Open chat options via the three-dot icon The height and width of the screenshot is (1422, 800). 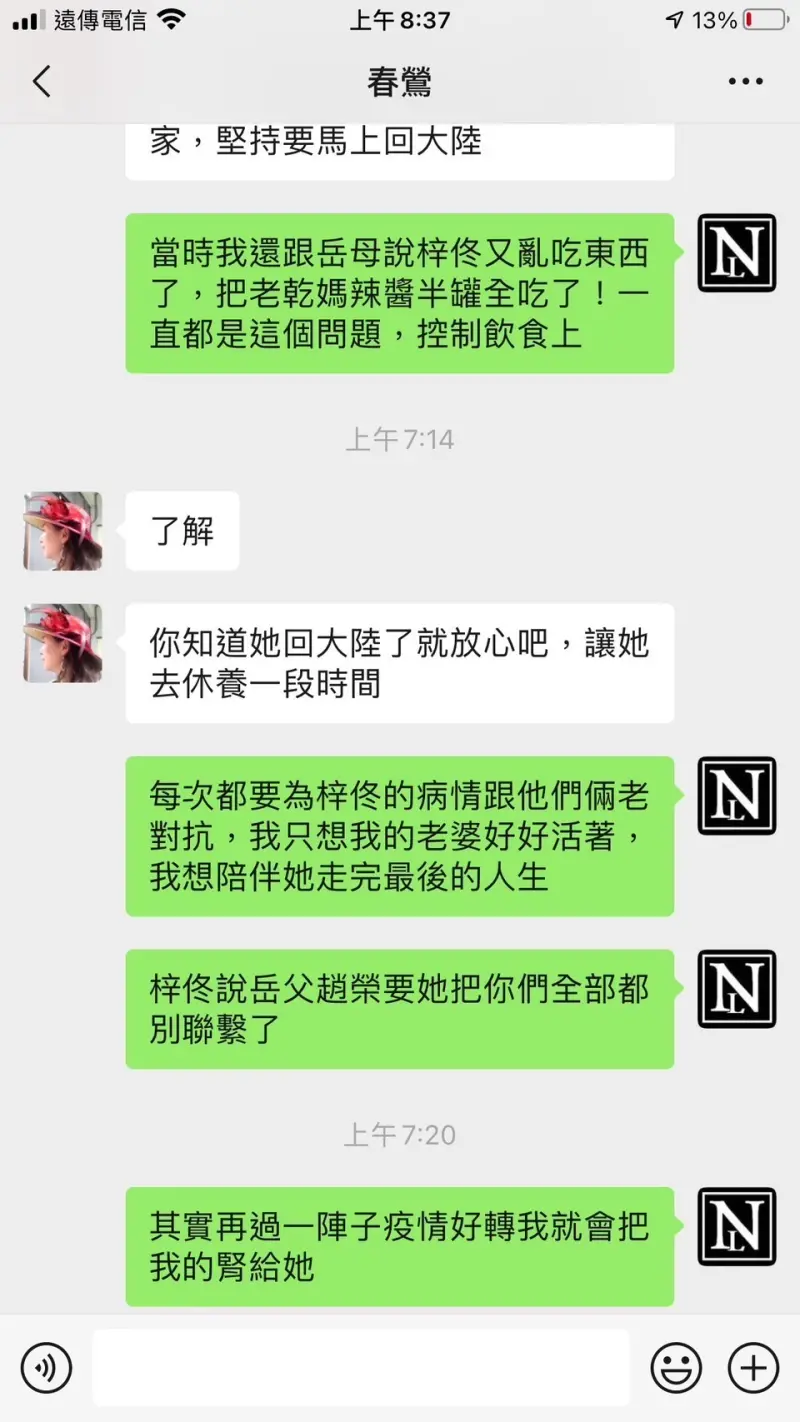[x=745, y=81]
